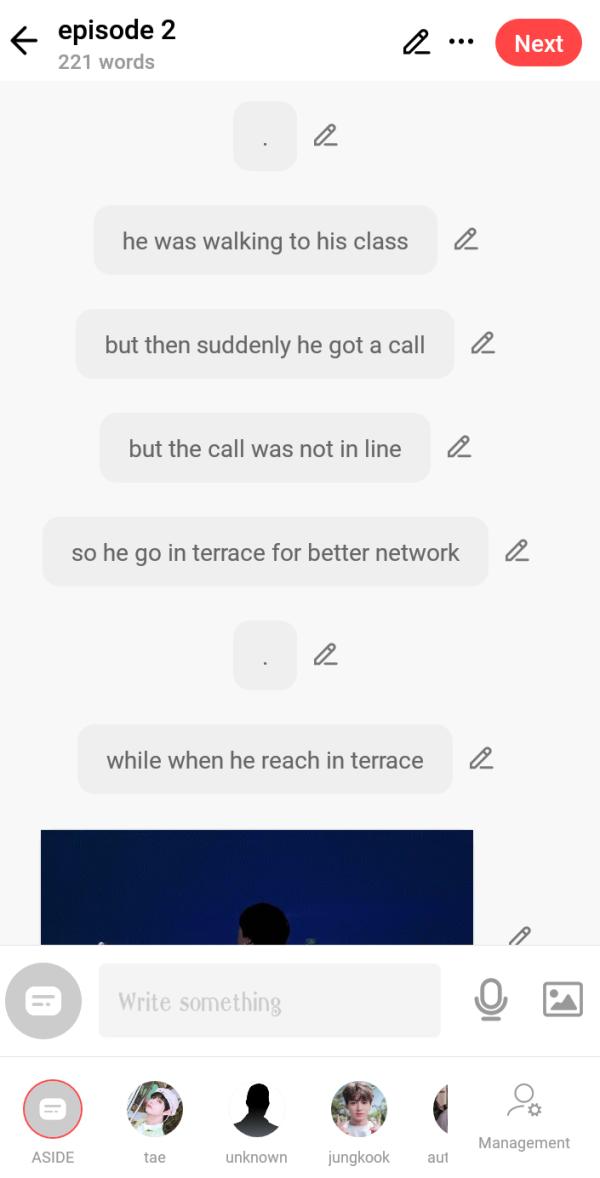Edit 'but the call was not in line'
The height and width of the screenshot is (1178, 600).
point(458,447)
